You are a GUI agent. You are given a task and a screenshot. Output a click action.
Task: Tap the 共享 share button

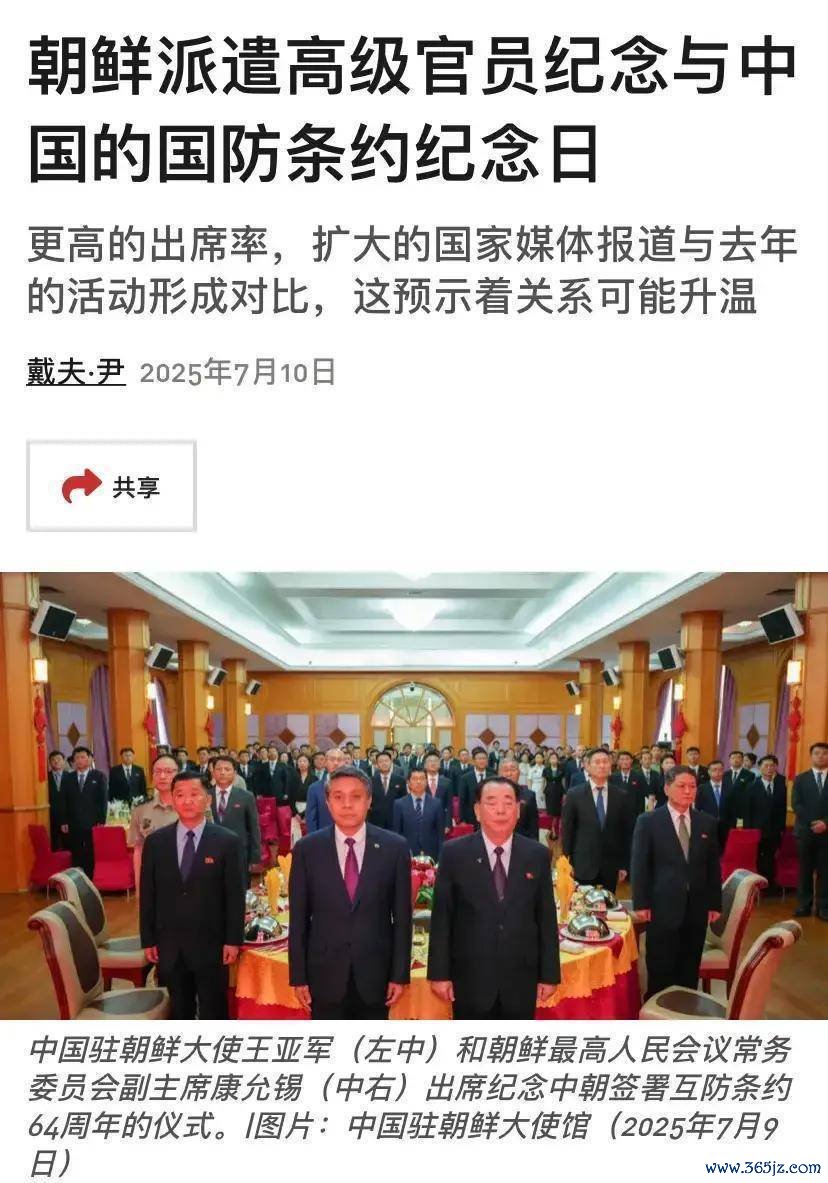click(x=111, y=486)
